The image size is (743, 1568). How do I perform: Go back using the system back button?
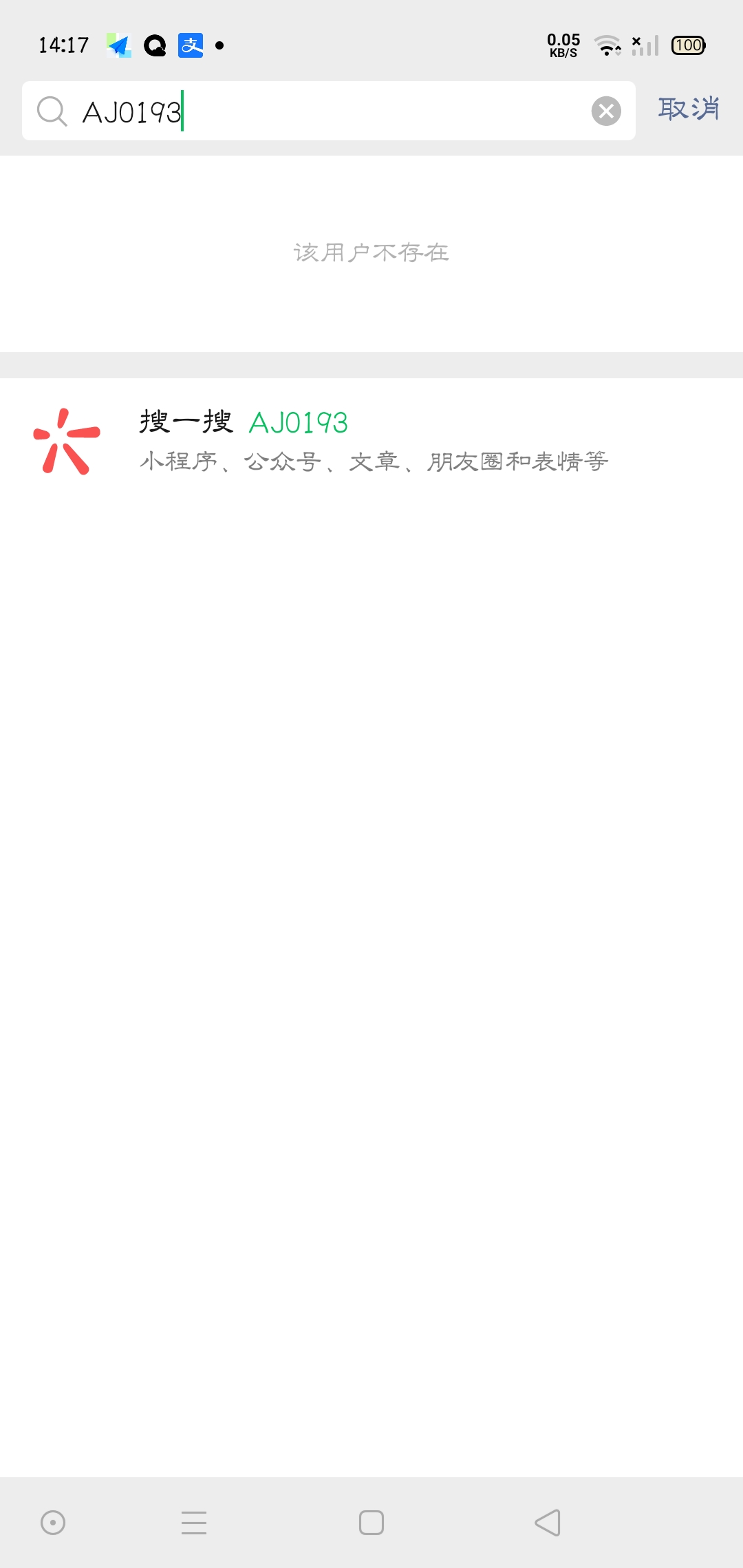point(548,1523)
